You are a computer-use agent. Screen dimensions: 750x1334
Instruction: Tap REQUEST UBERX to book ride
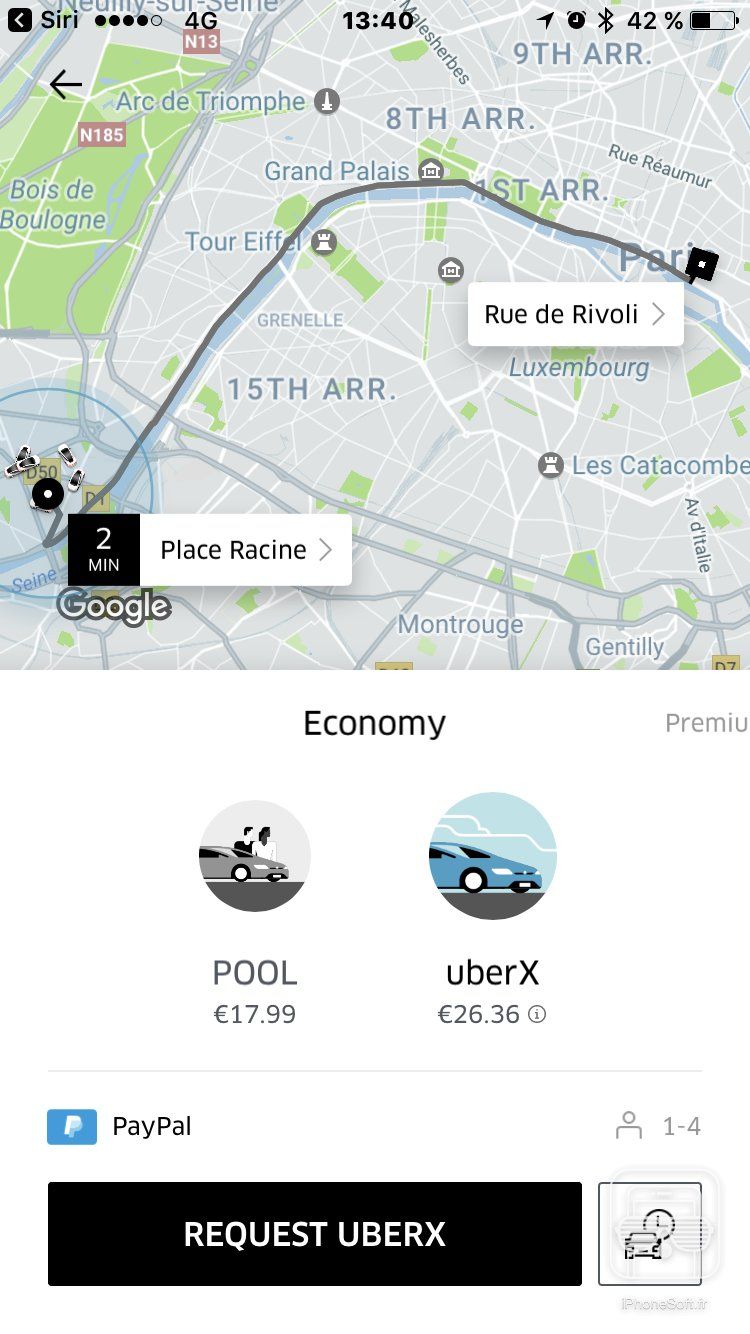tap(314, 1234)
